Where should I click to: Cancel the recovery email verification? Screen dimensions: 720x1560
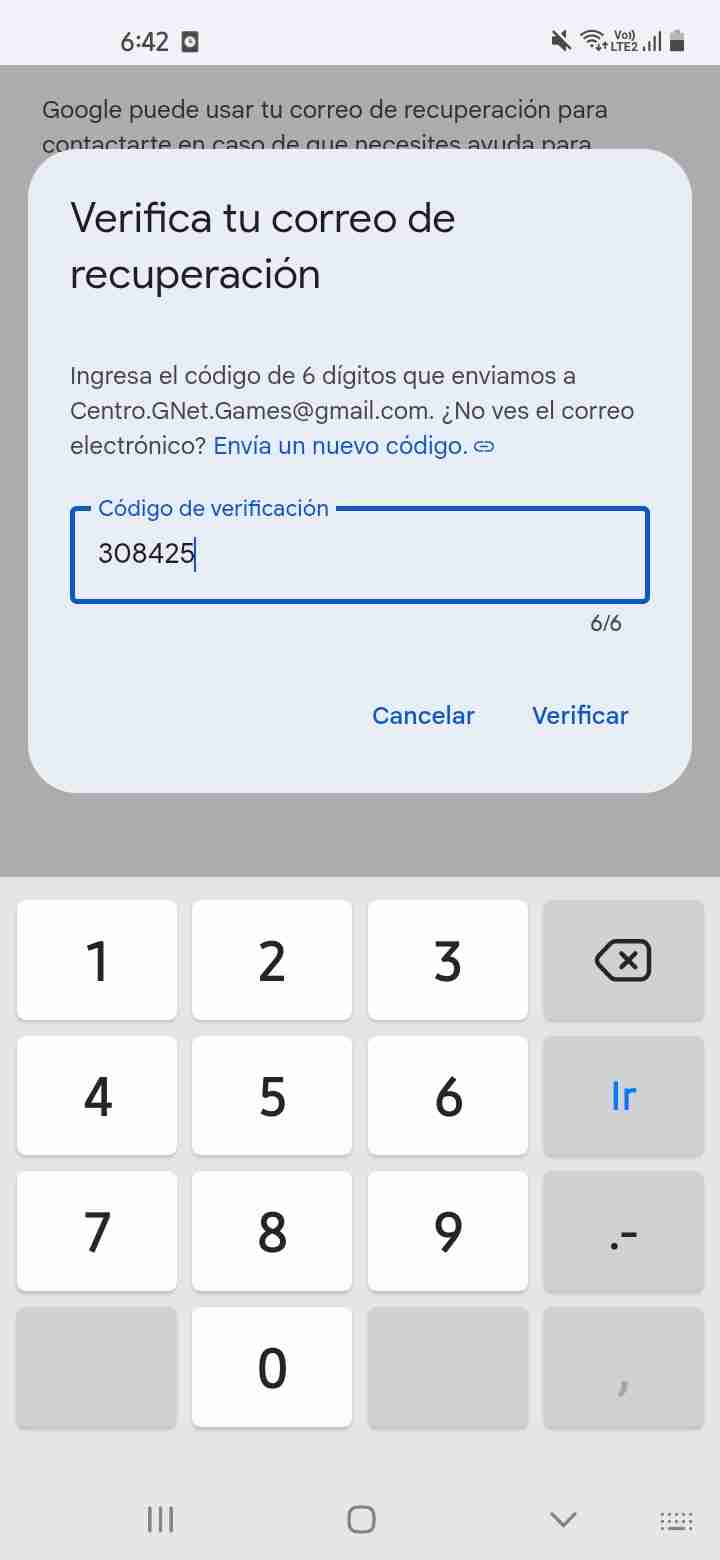click(423, 715)
